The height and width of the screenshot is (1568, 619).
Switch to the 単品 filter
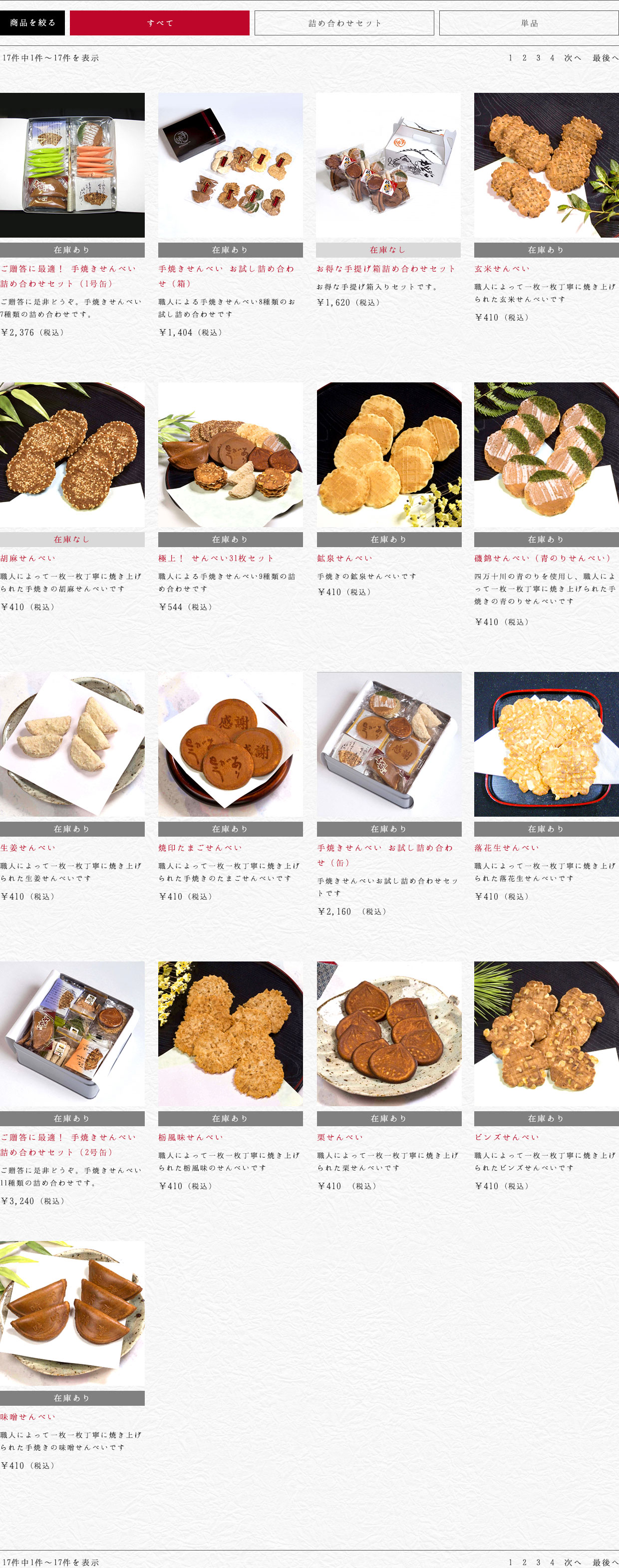tap(528, 23)
